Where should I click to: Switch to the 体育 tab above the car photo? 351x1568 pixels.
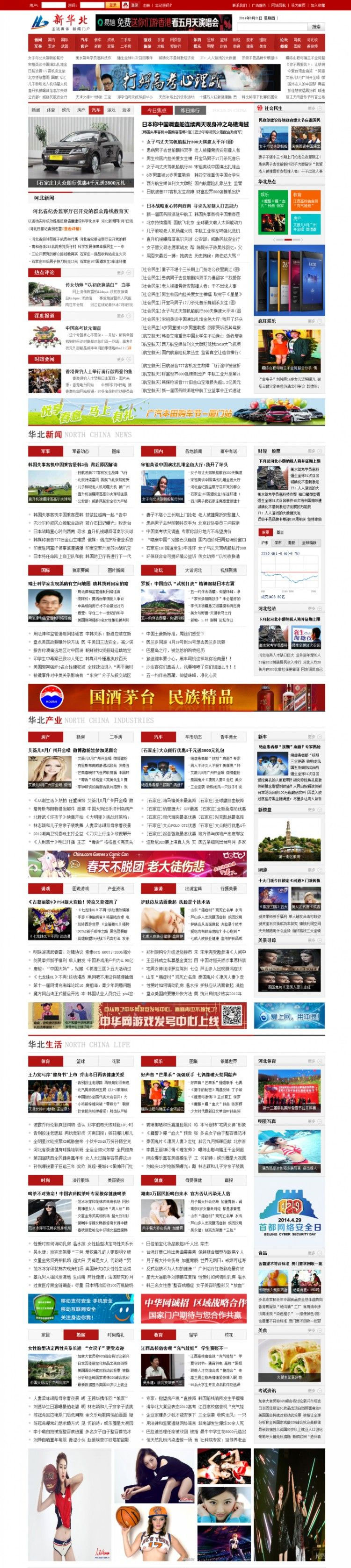coord(51,110)
